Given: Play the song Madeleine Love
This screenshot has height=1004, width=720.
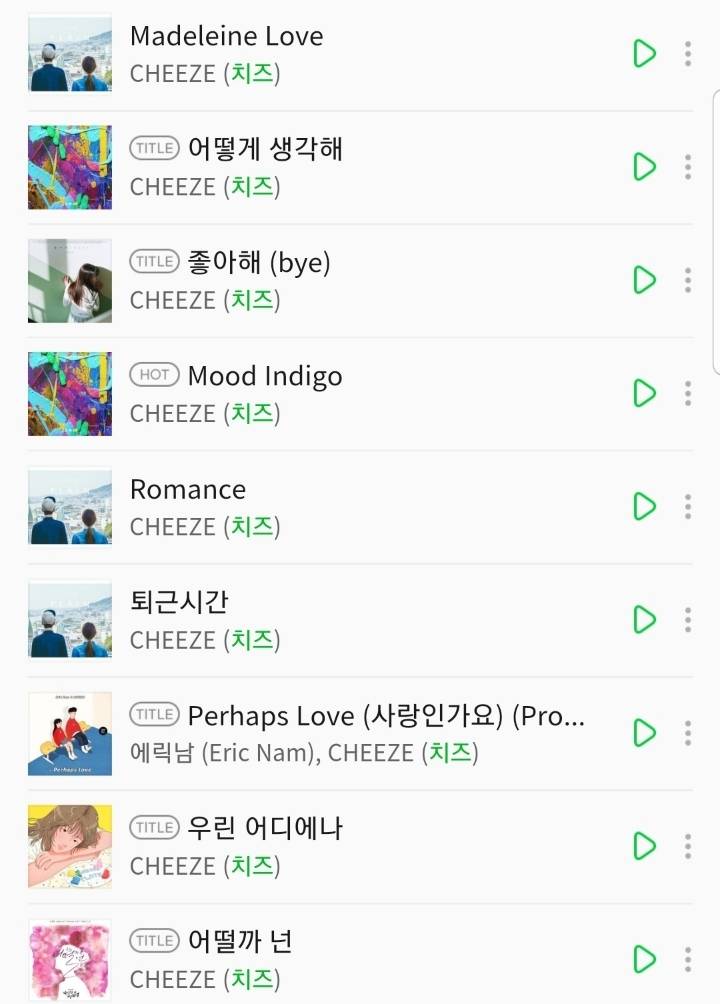Looking at the screenshot, I should 643,54.
